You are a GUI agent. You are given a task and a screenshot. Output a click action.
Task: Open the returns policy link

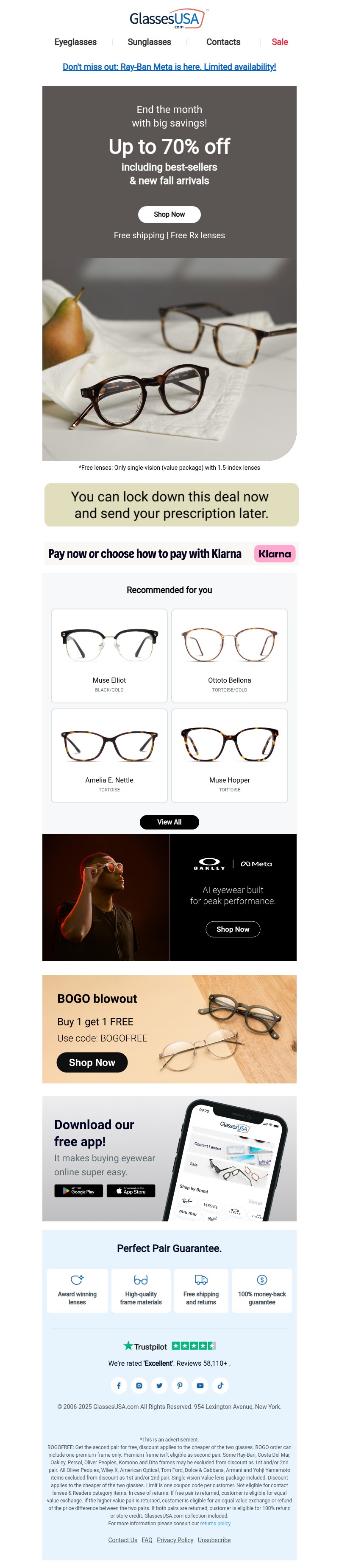215,1523
